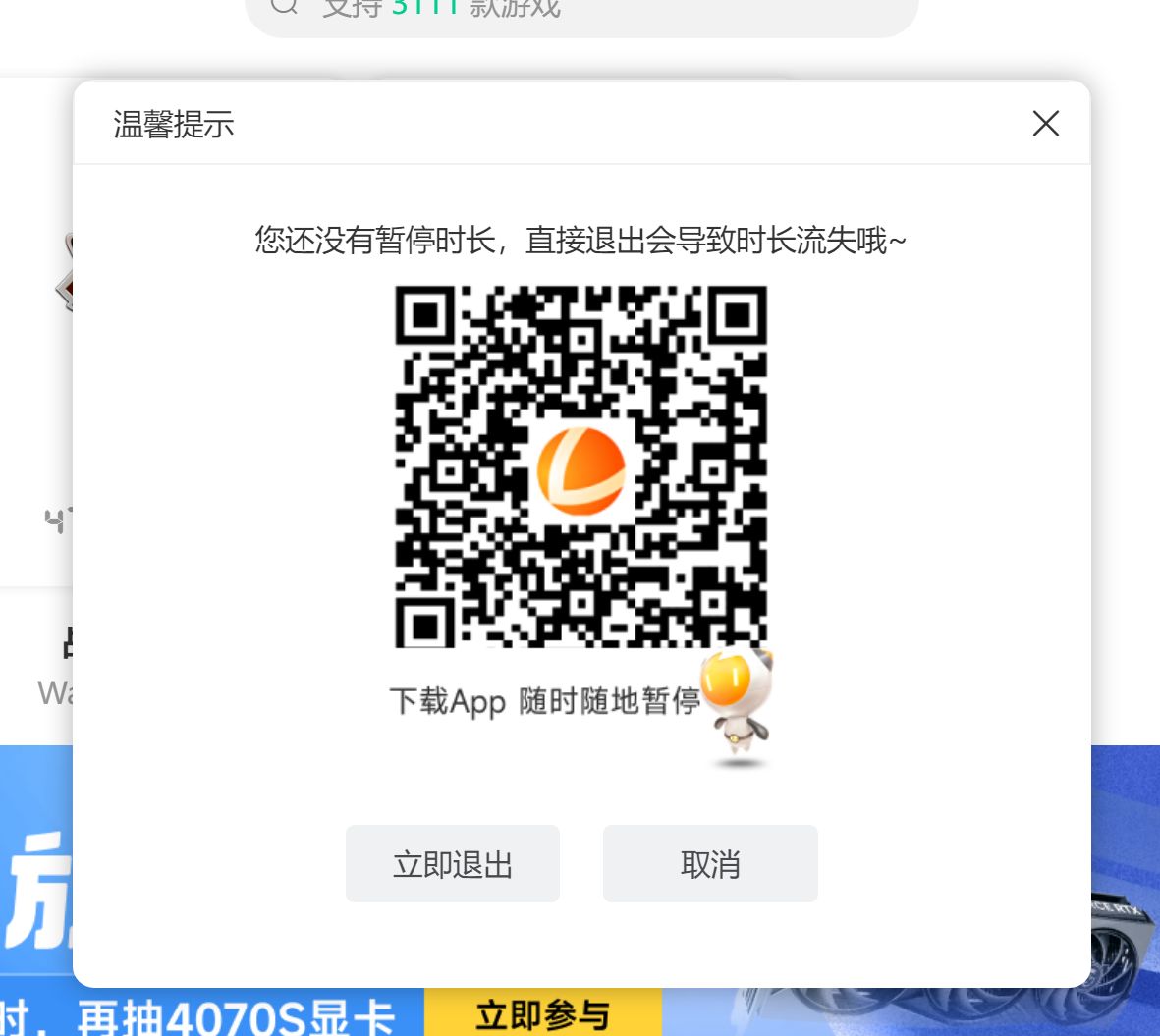This screenshot has height=1036, width=1160.
Task: Close the 温馨提示 dialog
Action: [1045, 124]
